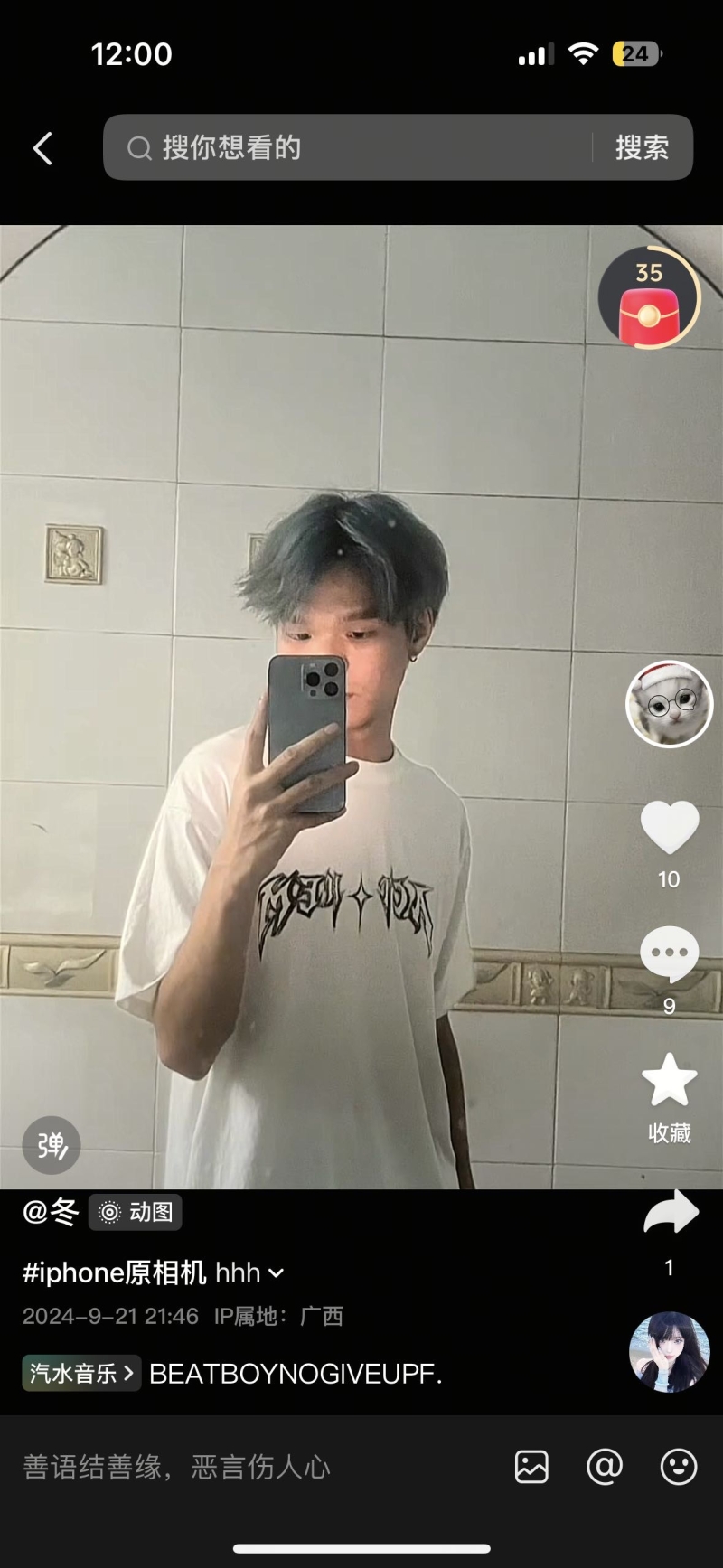Go back with the top-left arrow
Image resolution: width=723 pixels, height=1568 pixels.
[42, 148]
